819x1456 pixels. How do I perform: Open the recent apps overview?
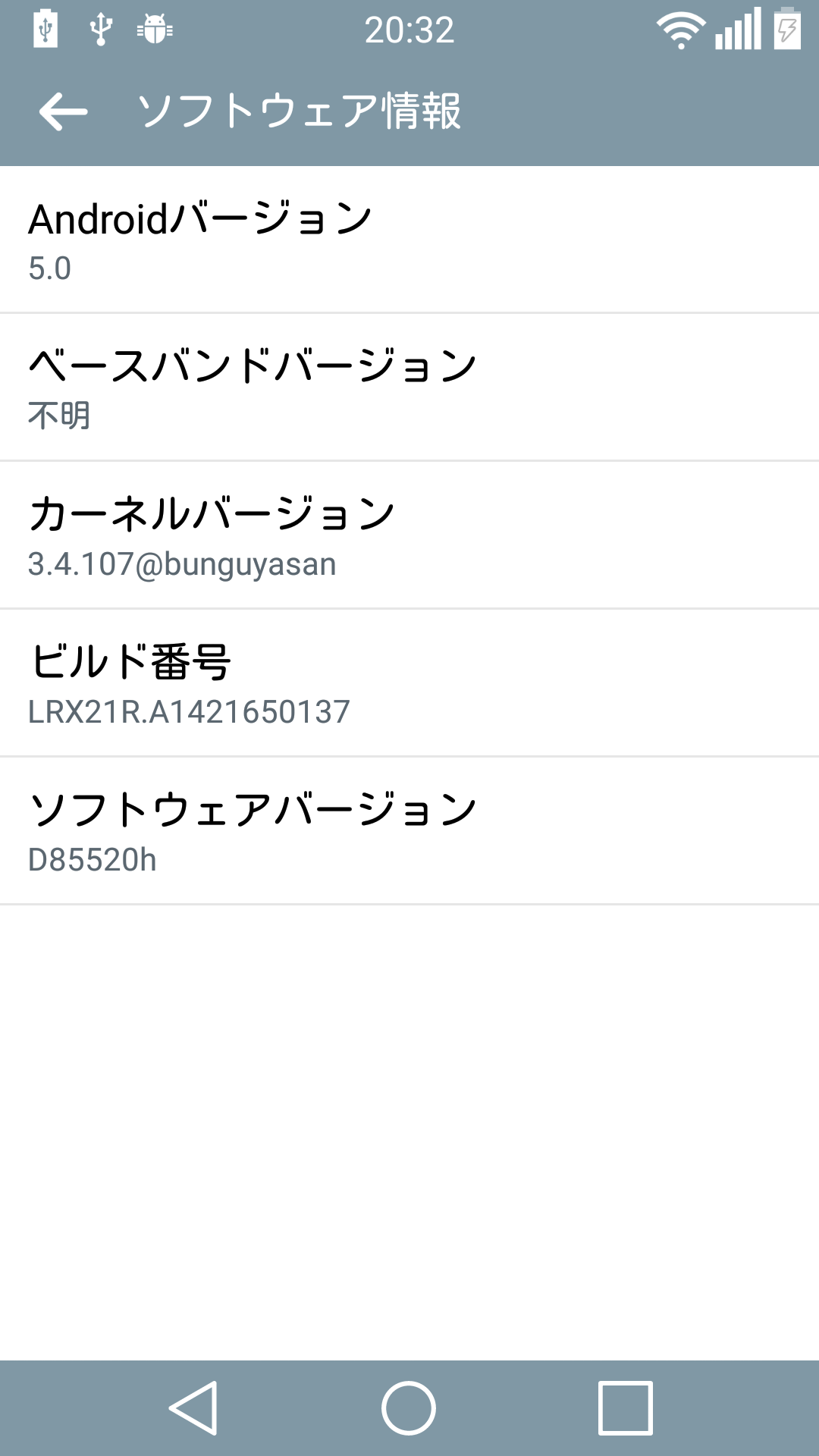point(626,1408)
